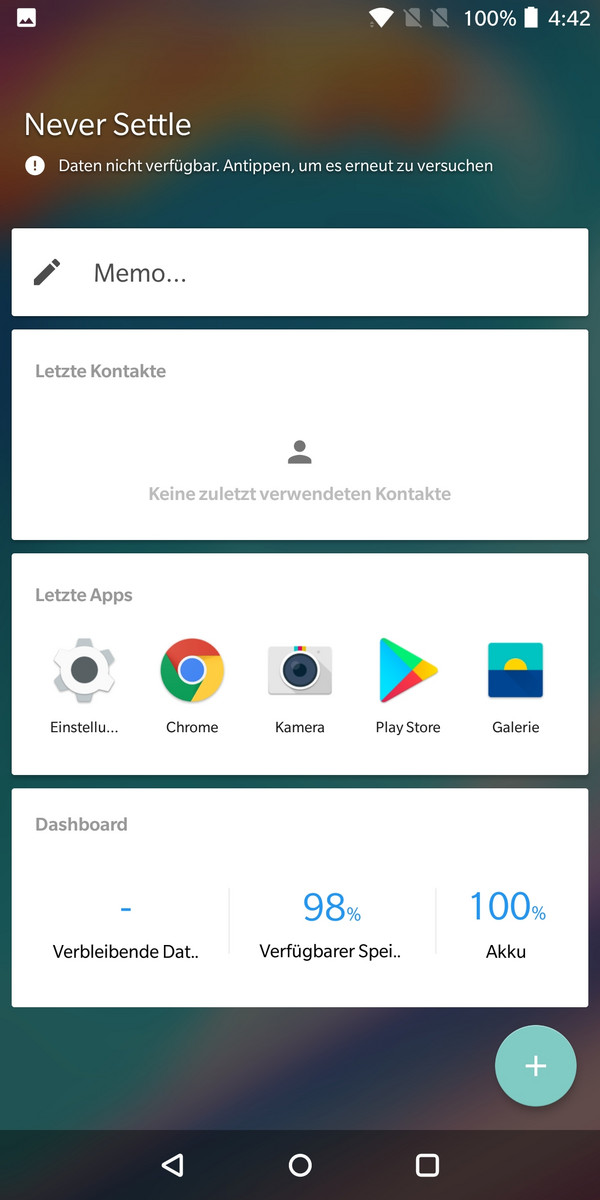Viewport: 600px width, 1200px height.
Task: Return to the home screen
Action: 300,1165
